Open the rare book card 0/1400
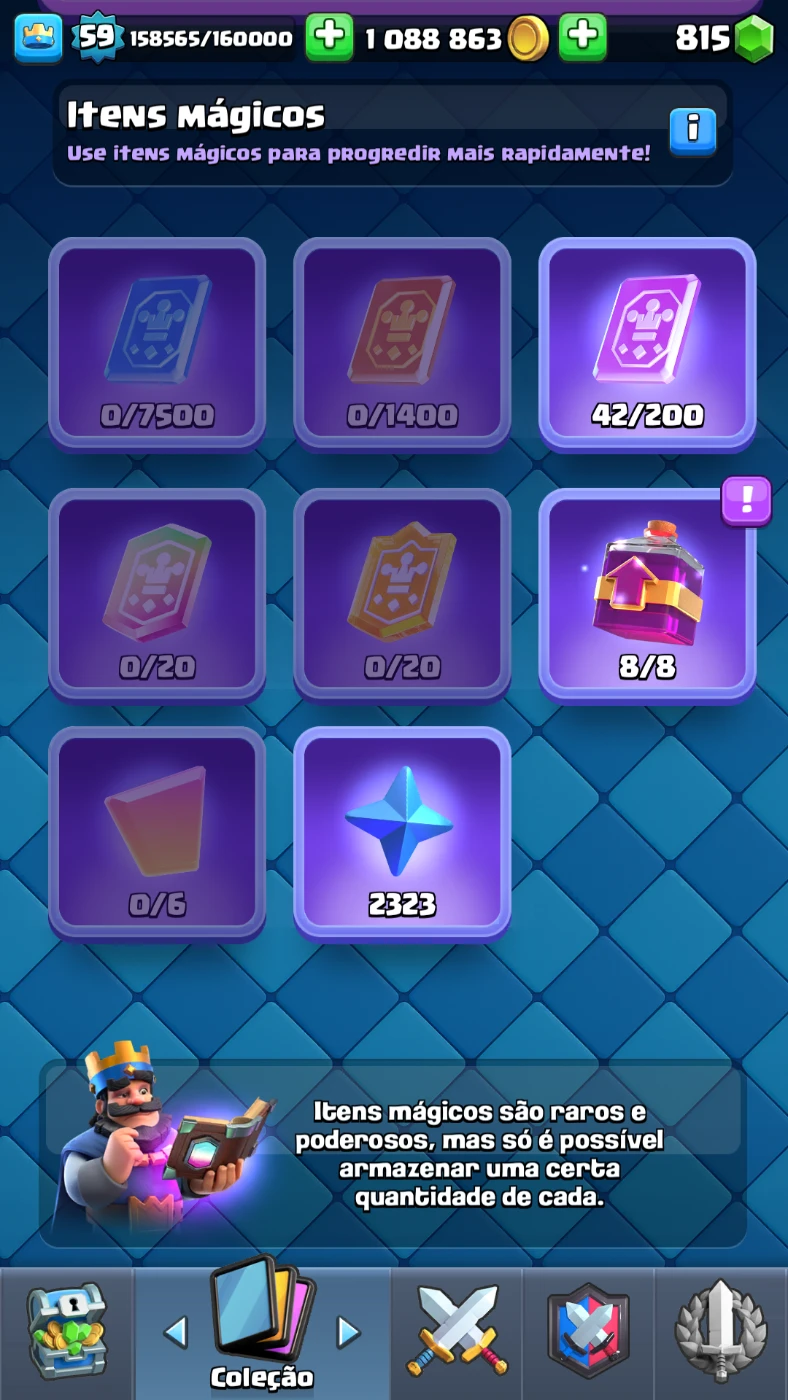This screenshot has height=1400, width=788. (402, 343)
